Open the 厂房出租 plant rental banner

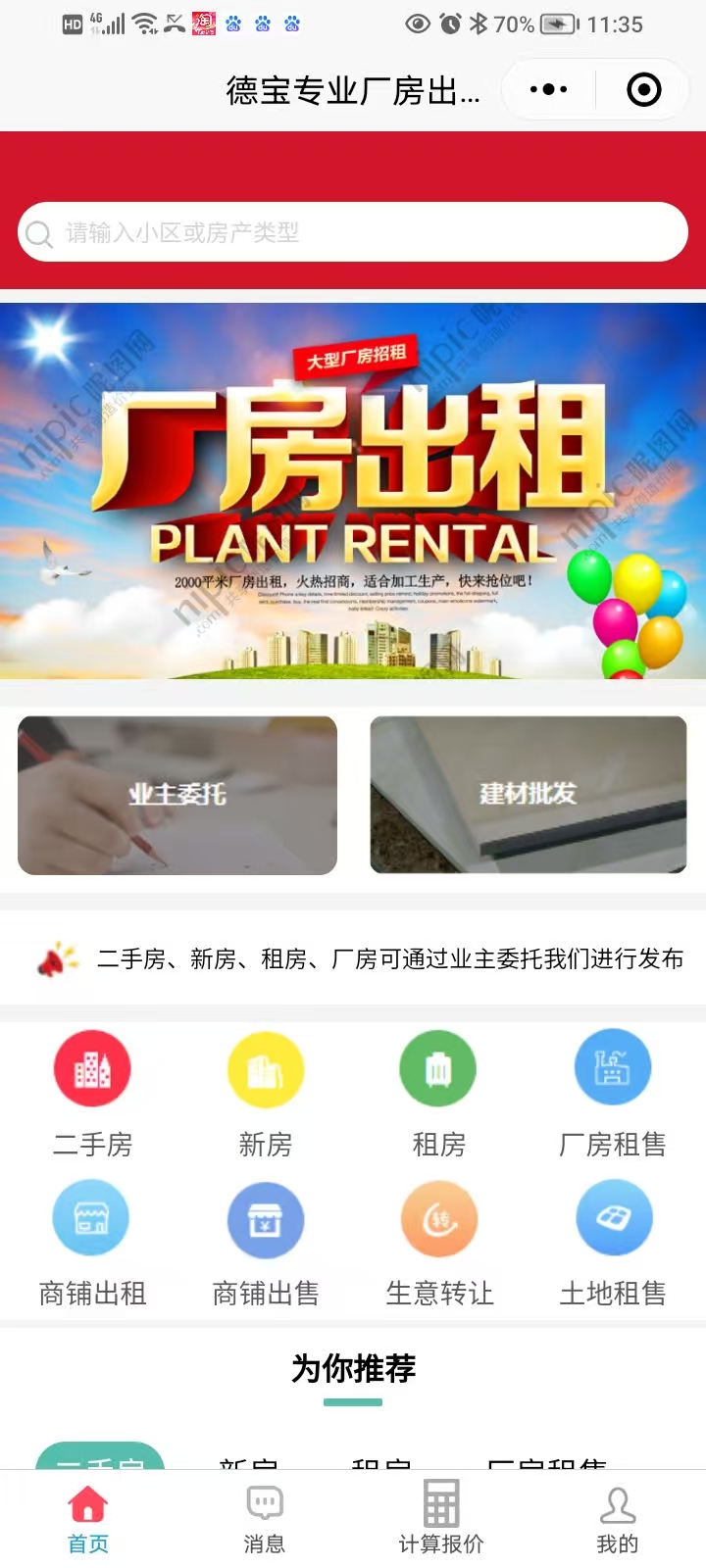click(353, 490)
